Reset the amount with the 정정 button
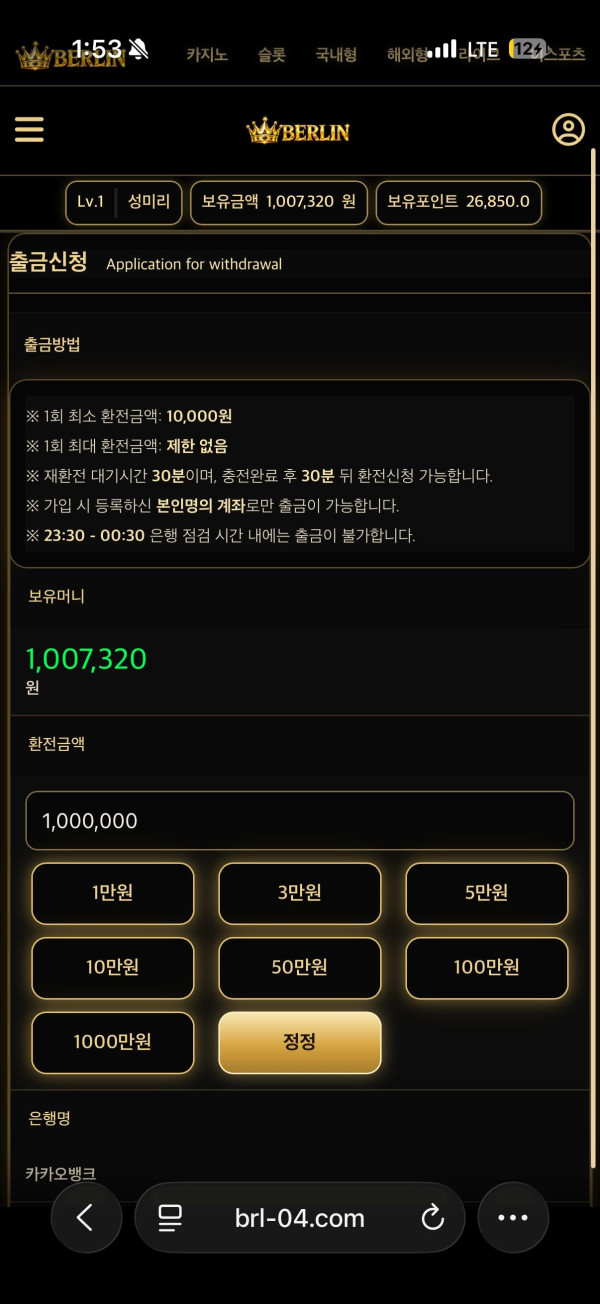The height and width of the screenshot is (1304, 600). (x=300, y=1042)
